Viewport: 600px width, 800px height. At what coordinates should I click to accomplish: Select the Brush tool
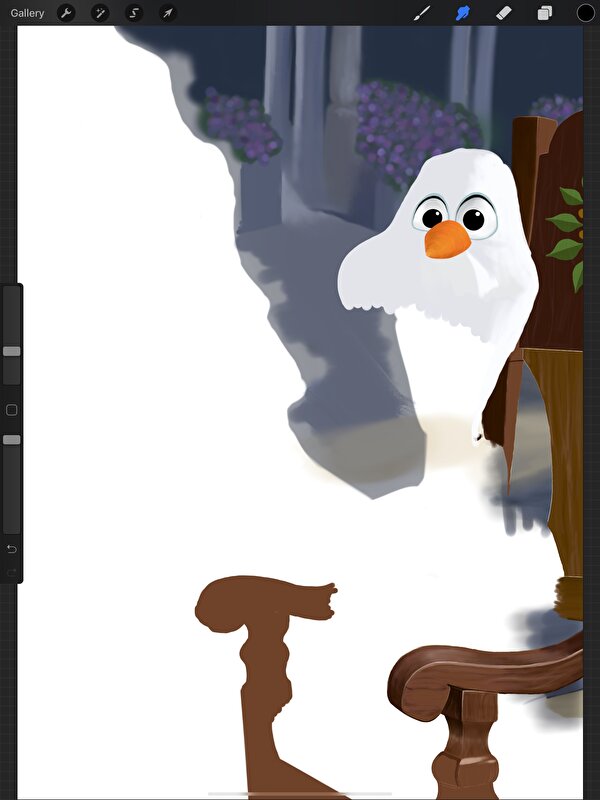click(x=422, y=13)
